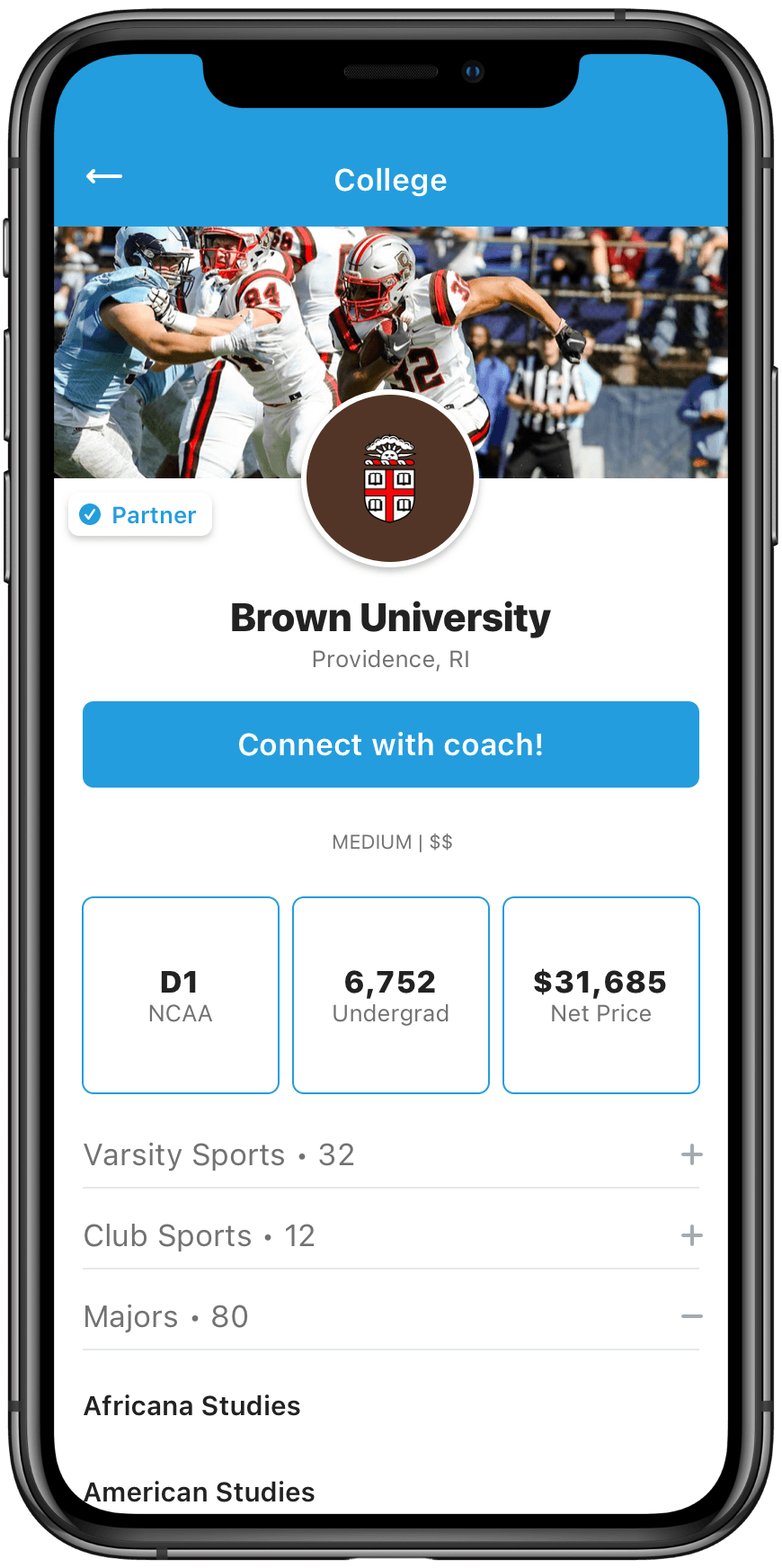This screenshot has width=782, height=1568.
Task: Select American Studies major
Action: pos(200,1492)
